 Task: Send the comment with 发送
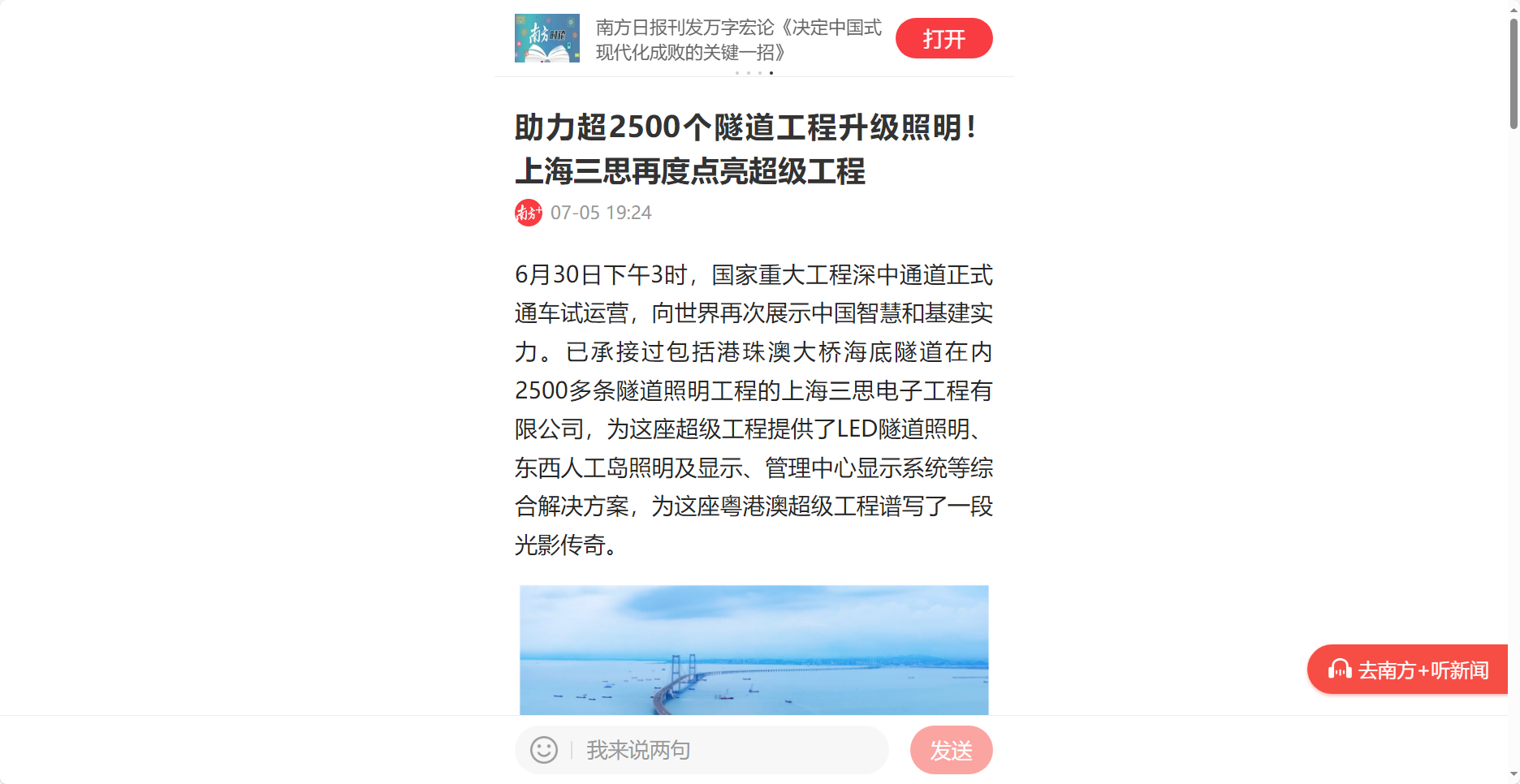[951, 750]
